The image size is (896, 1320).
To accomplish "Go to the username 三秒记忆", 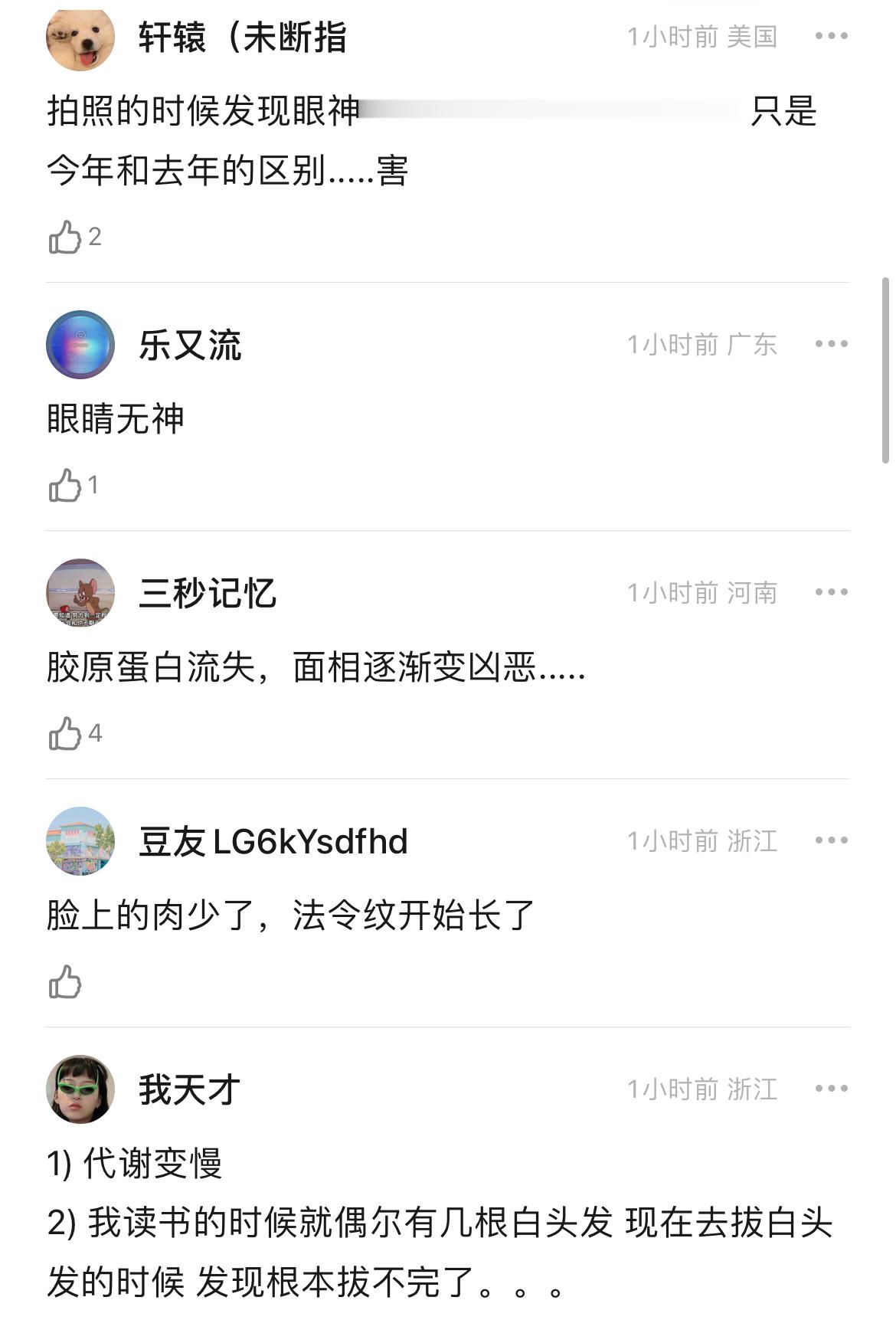I will coord(207,593).
